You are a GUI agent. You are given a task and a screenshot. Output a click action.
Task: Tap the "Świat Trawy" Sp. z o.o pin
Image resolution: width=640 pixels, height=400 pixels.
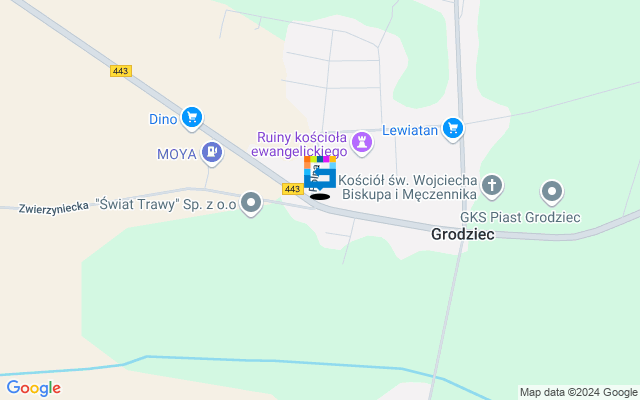(x=251, y=204)
